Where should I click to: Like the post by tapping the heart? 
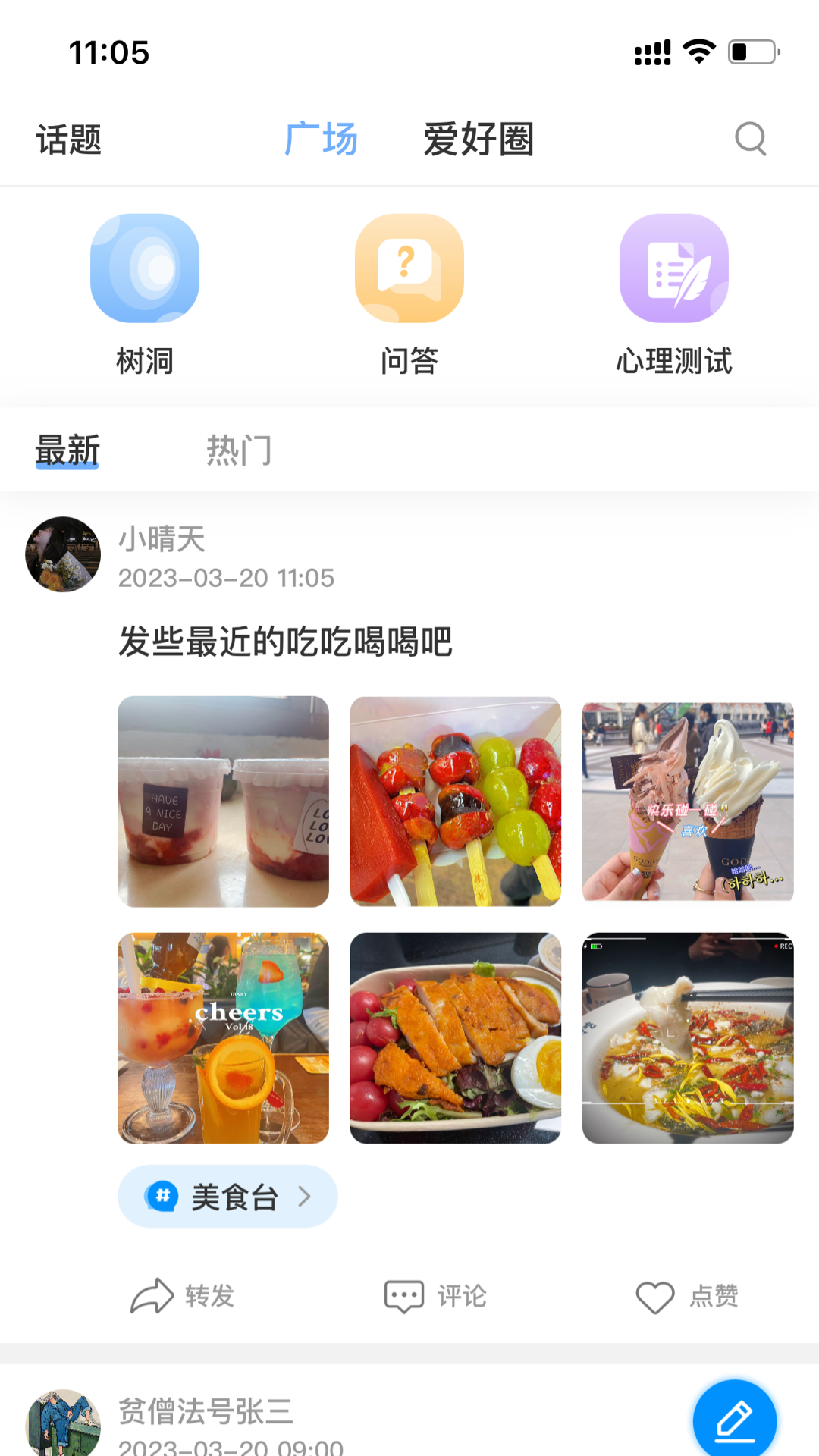(x=654, y=1296)
